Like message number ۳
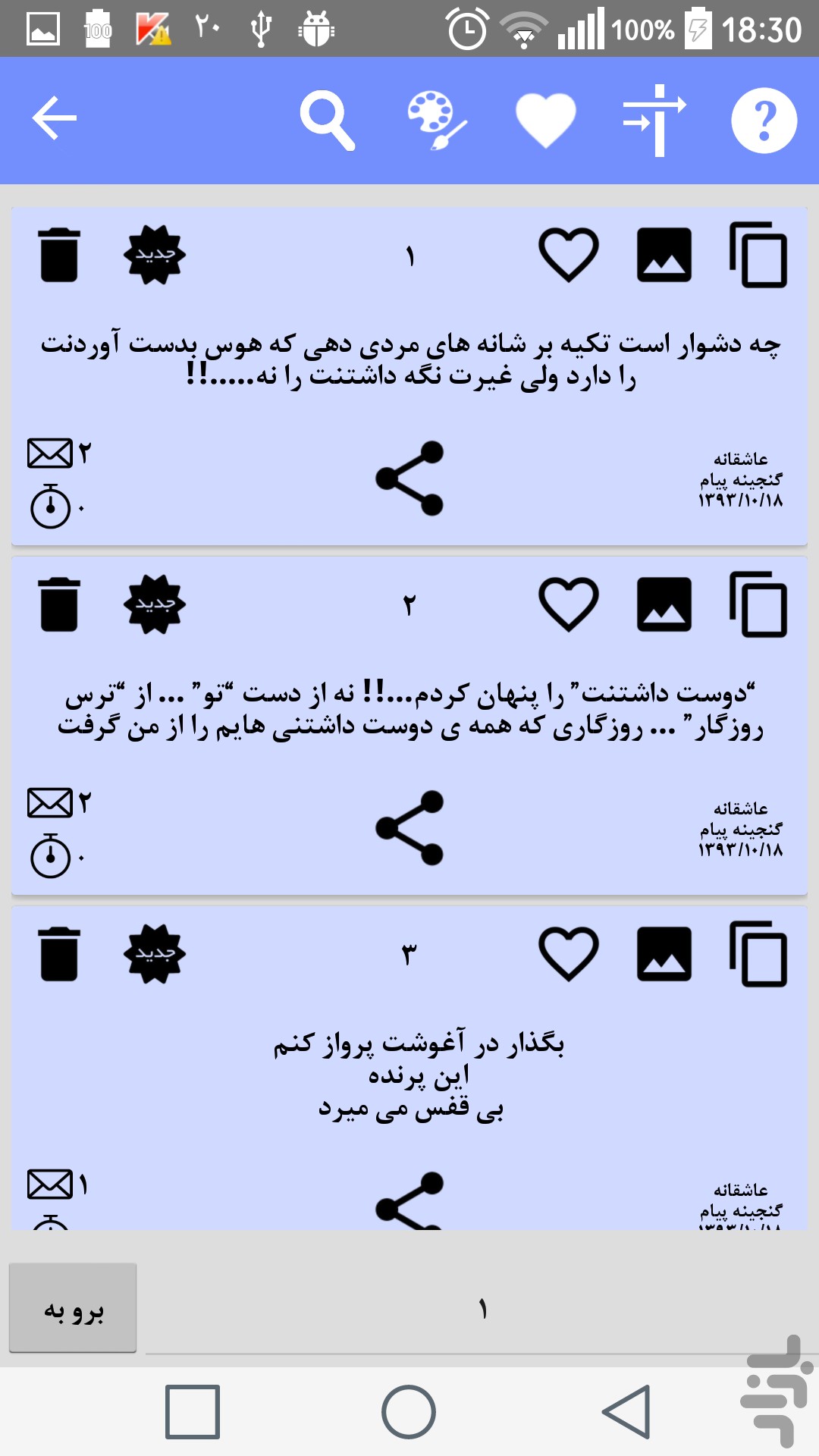Screen dimensions: 819x1456 [568, 954]
